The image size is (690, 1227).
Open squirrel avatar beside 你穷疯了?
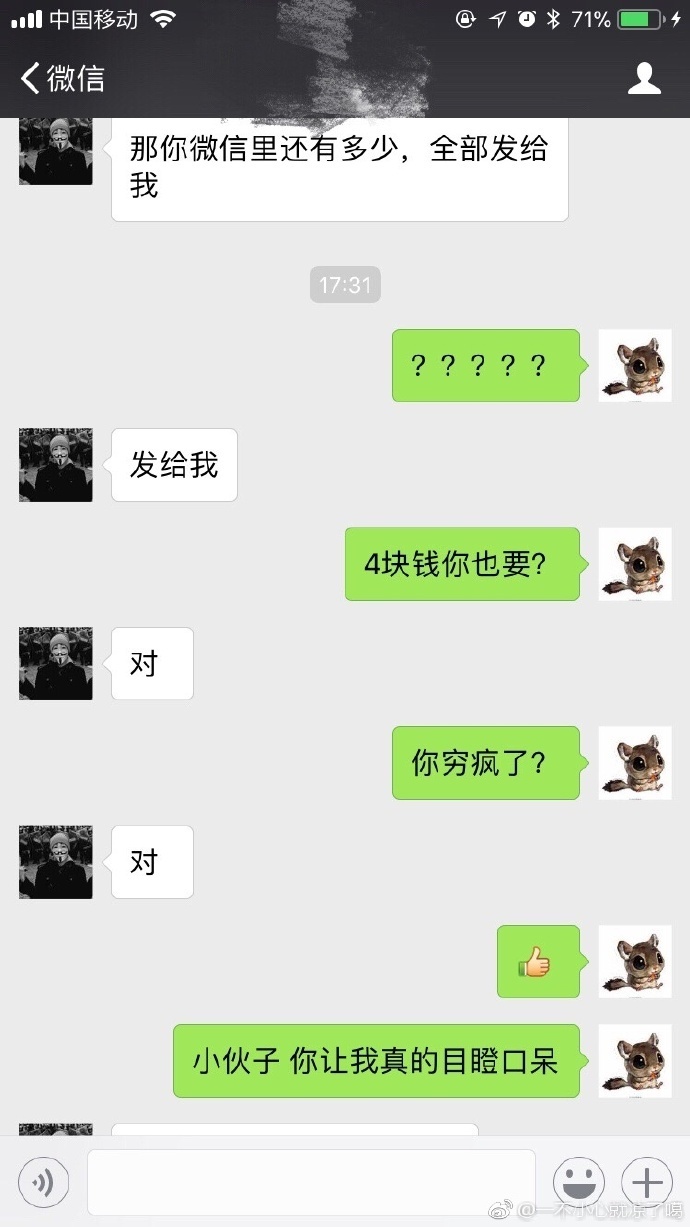click(x=634, y=763)
